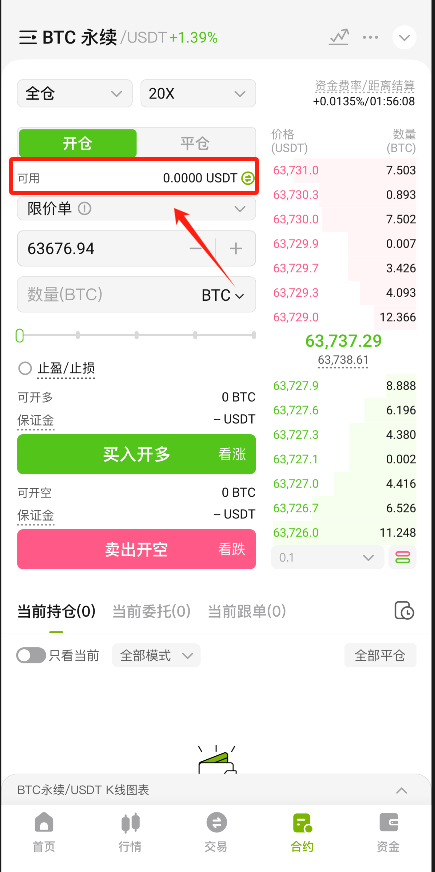Switch to the 当前委托(0) tab
Image resolution: width=435 pixels, height=872 pixels.
tap(151, 612)
